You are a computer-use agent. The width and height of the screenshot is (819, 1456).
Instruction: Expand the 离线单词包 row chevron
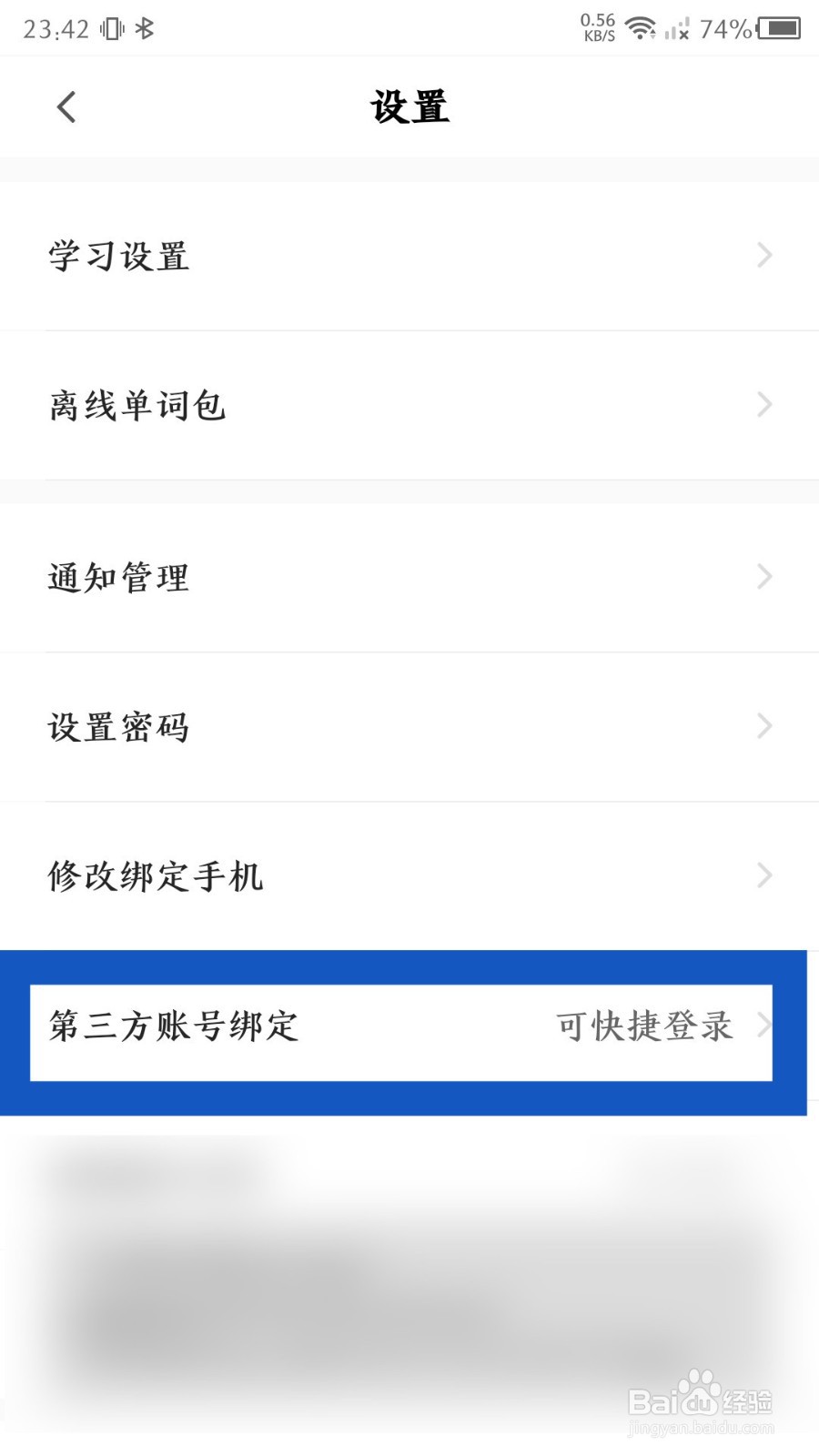(764, 405)
